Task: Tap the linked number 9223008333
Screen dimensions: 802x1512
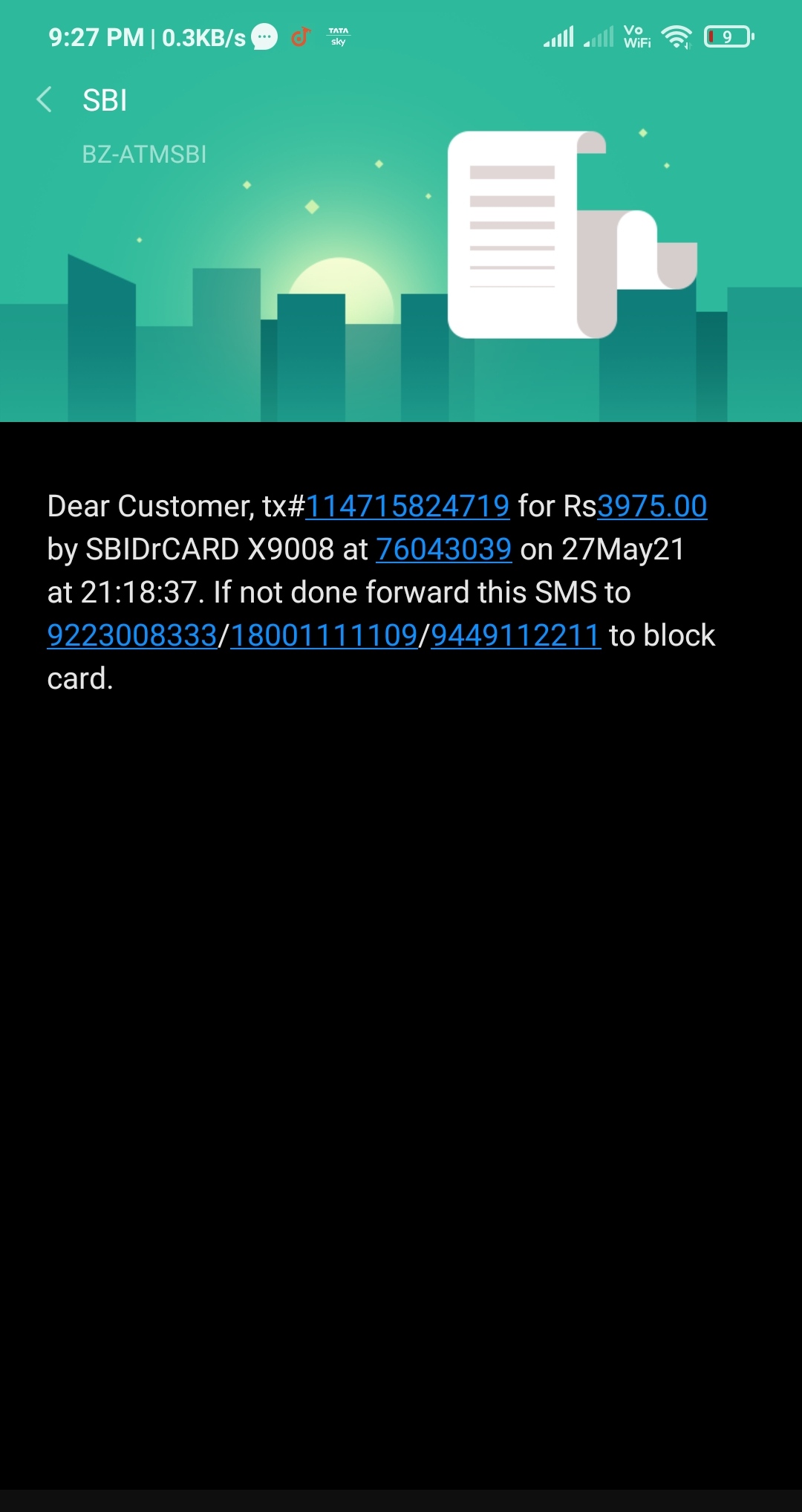Action: (x=132, y=635)
